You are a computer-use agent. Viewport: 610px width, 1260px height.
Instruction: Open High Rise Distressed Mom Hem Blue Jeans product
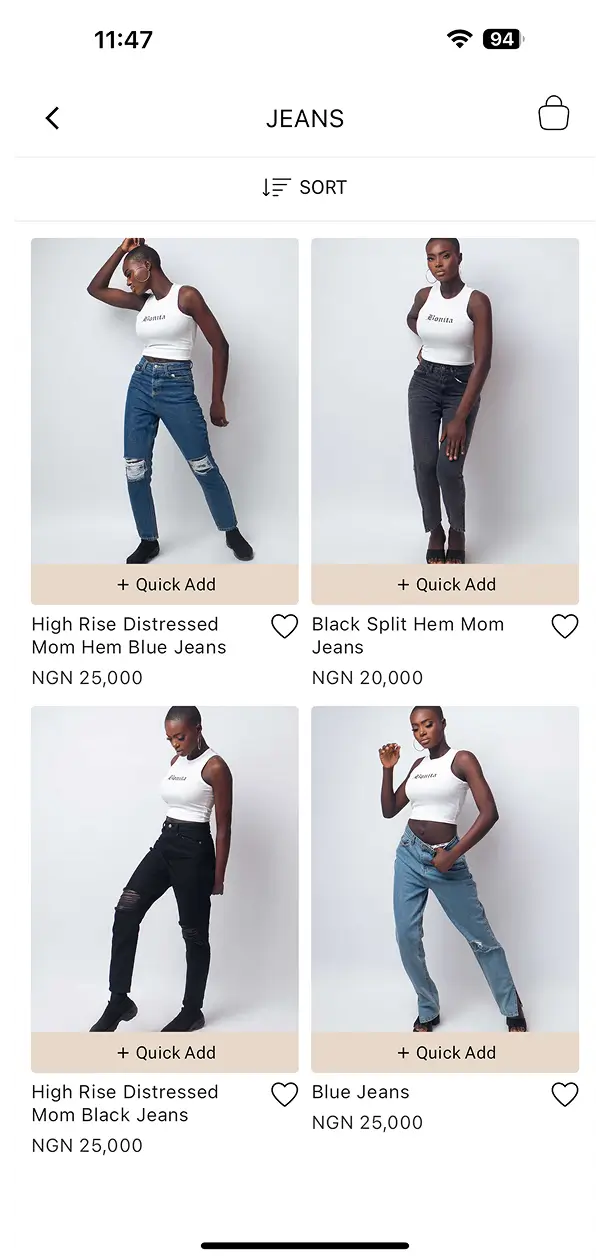pos(165,400)
